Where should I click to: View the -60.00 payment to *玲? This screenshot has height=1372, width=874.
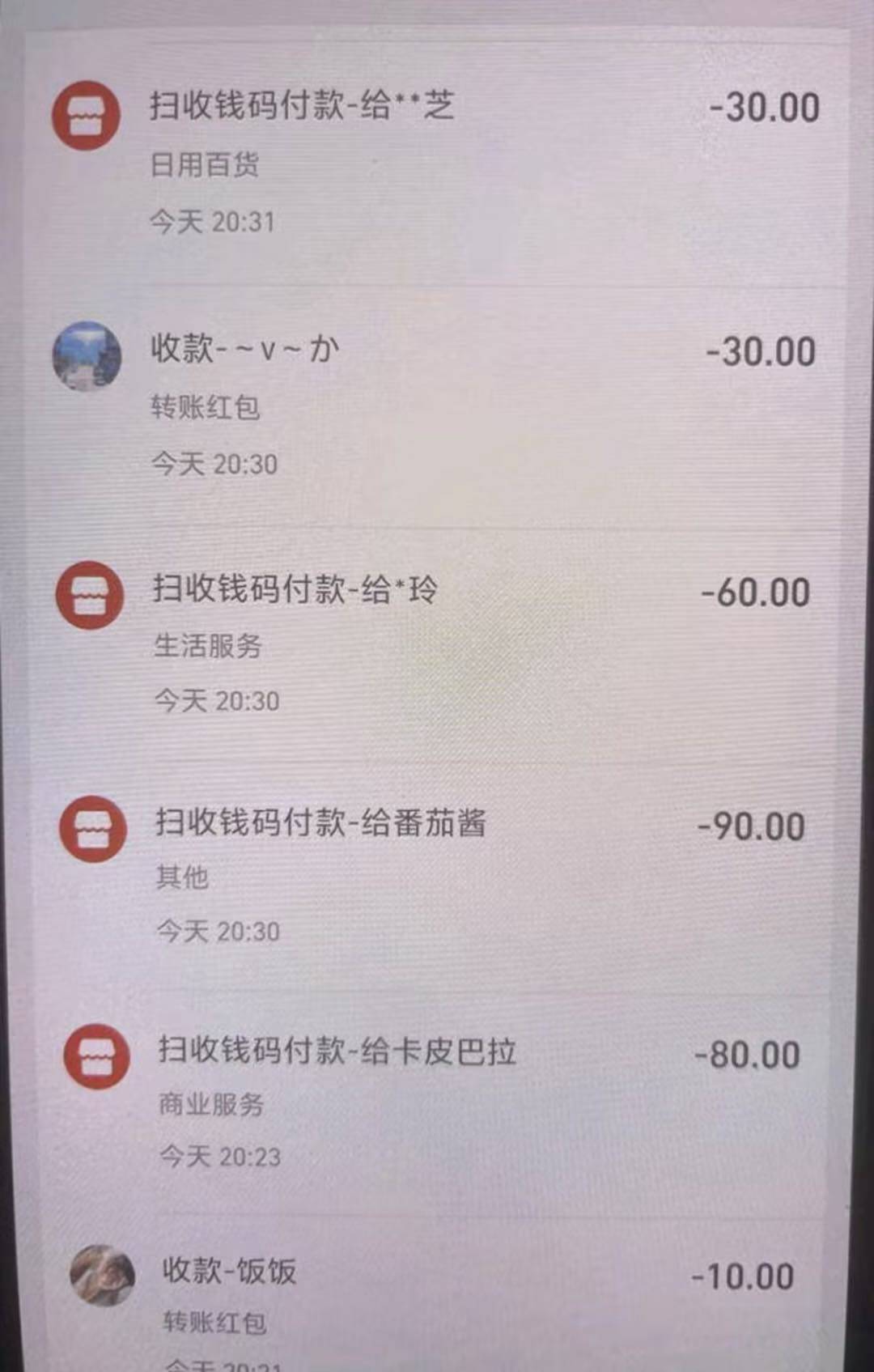point(437,644)
